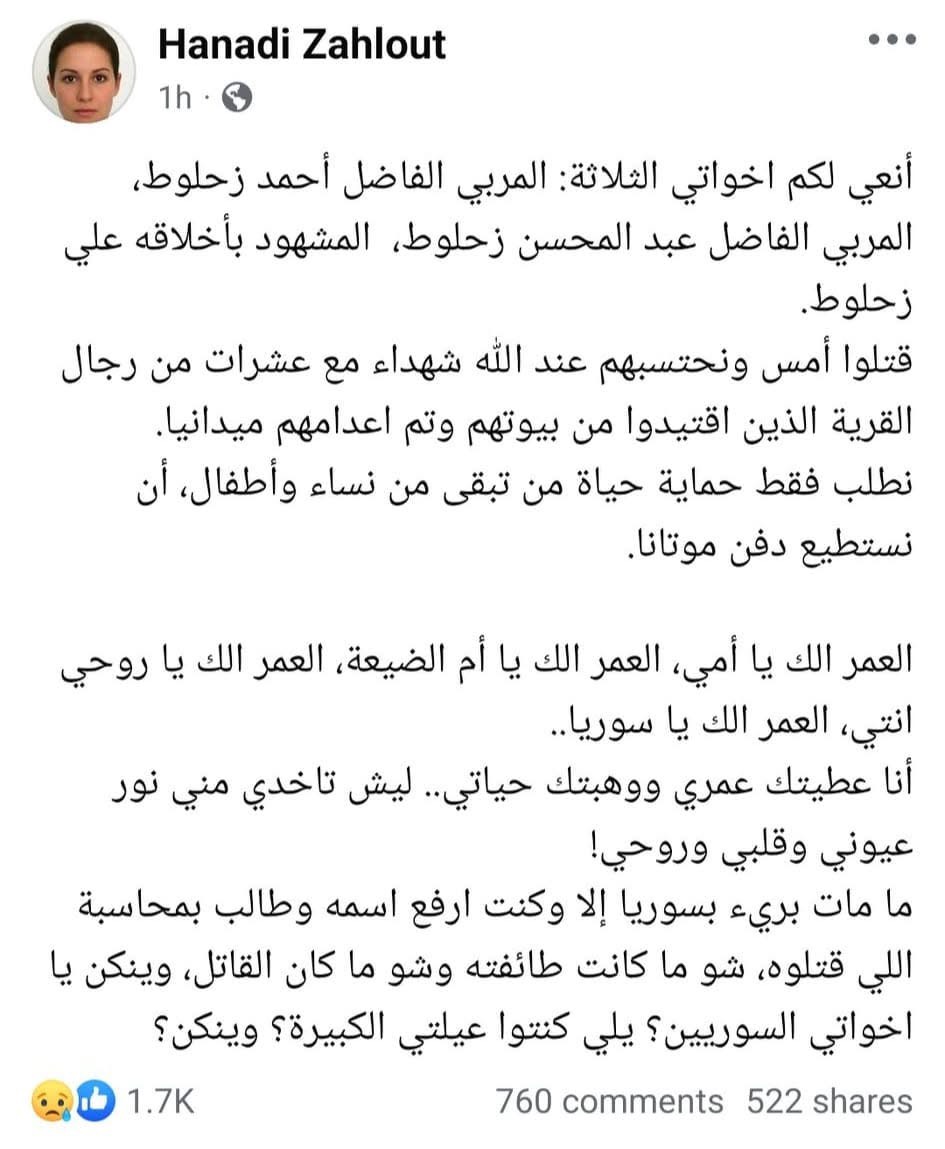Open the three-dot post options menu

point(890,41)
